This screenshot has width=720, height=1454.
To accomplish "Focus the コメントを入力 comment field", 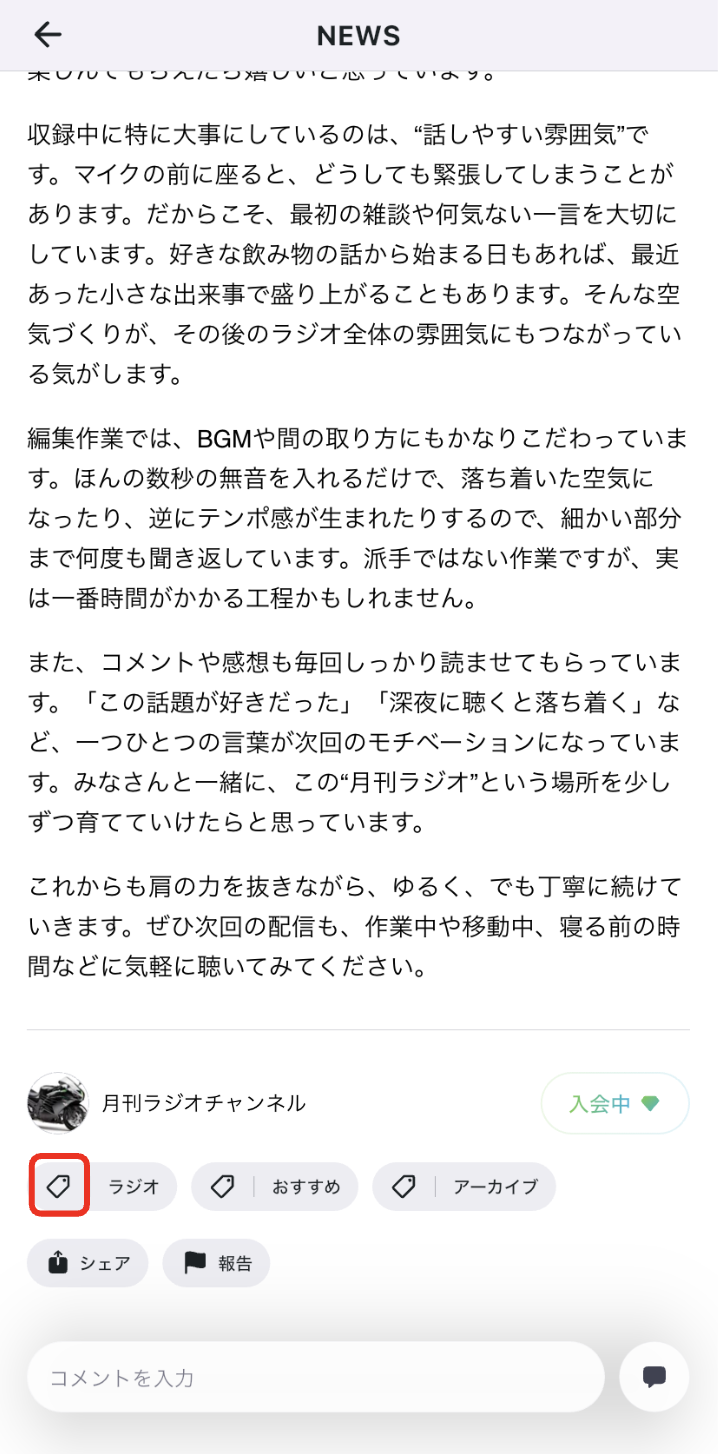I will point(316,1377).
